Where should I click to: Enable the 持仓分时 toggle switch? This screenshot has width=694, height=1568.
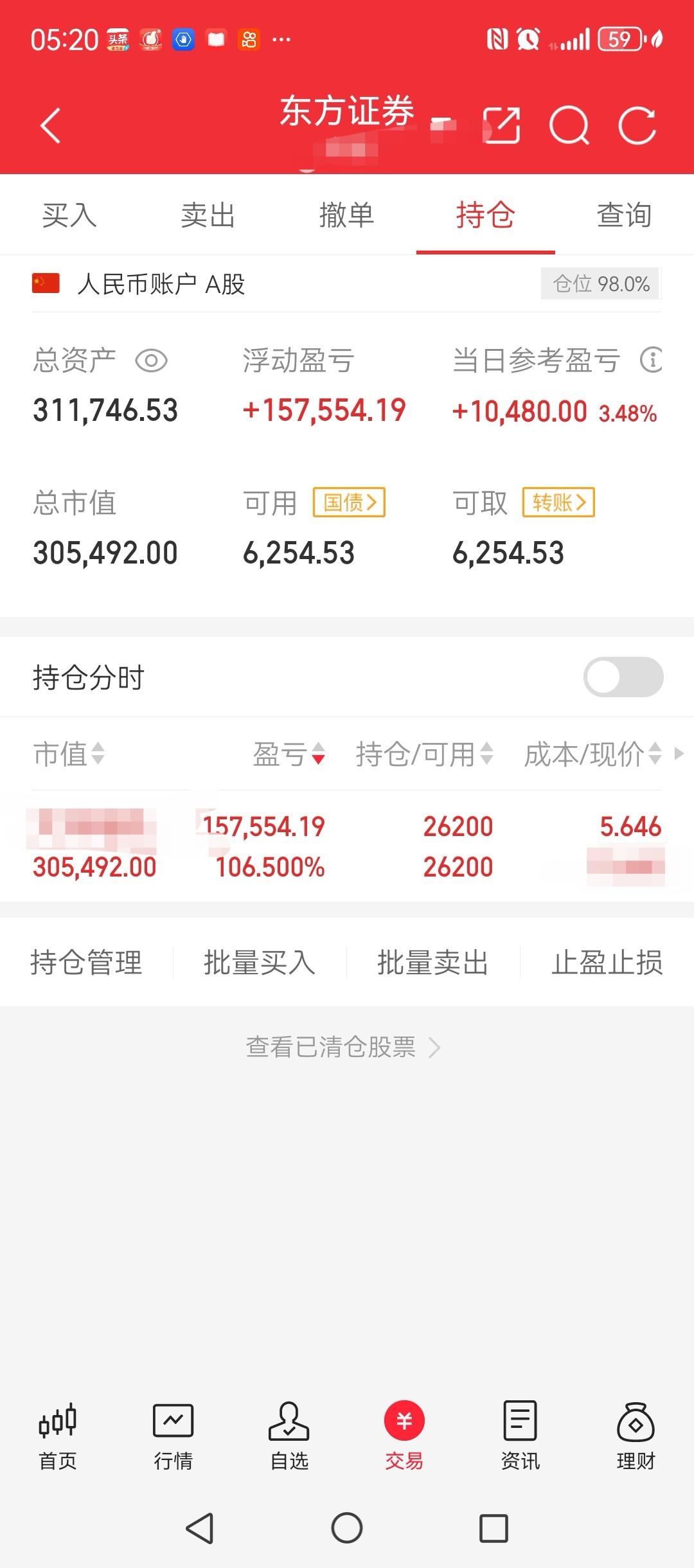point(625,677)
